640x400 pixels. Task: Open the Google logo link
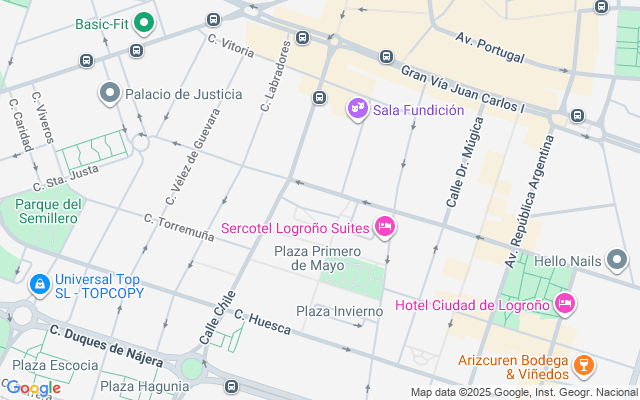(33, 388)
